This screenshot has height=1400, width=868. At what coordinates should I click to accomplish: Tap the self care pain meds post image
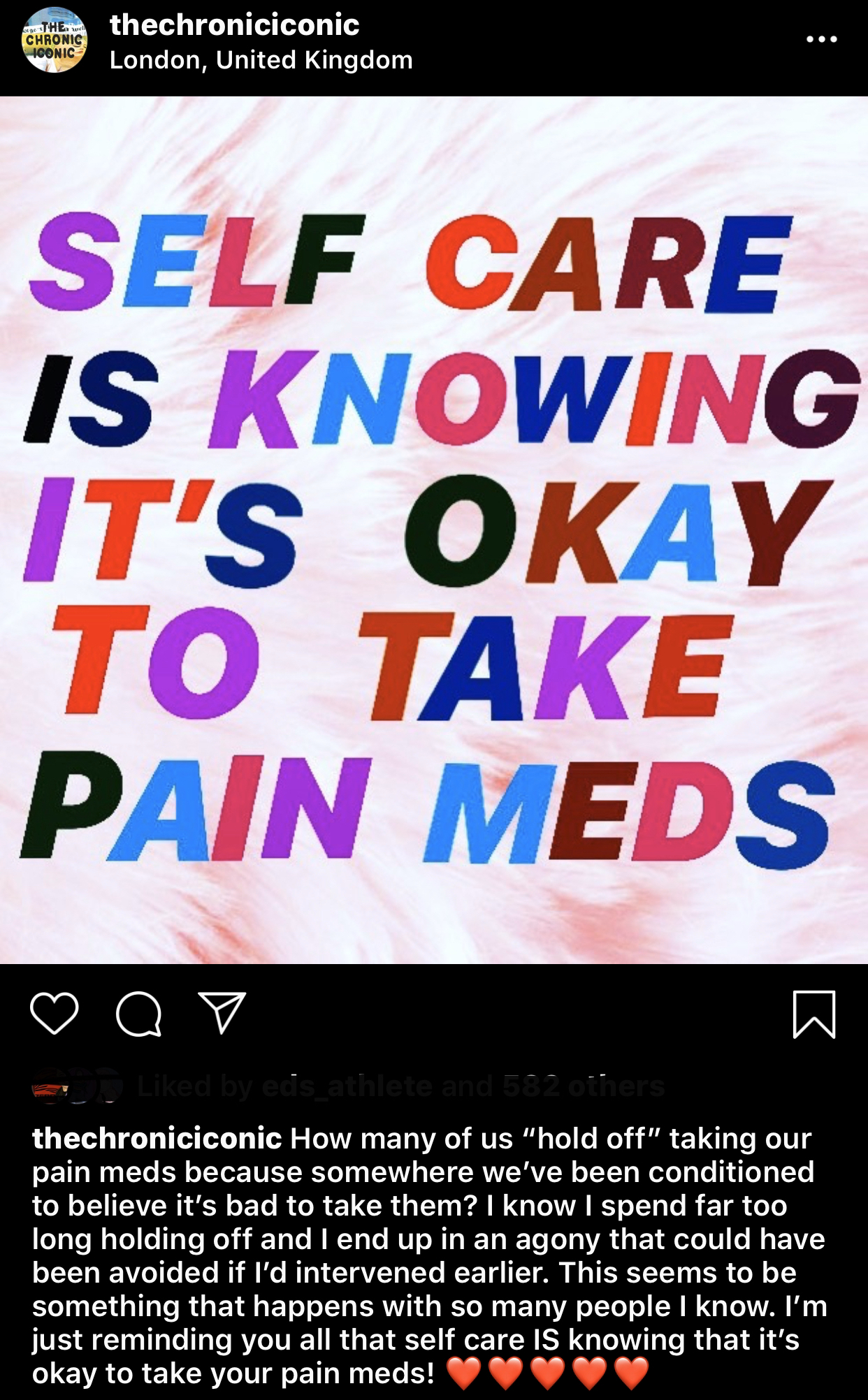(x=434, y=530)
